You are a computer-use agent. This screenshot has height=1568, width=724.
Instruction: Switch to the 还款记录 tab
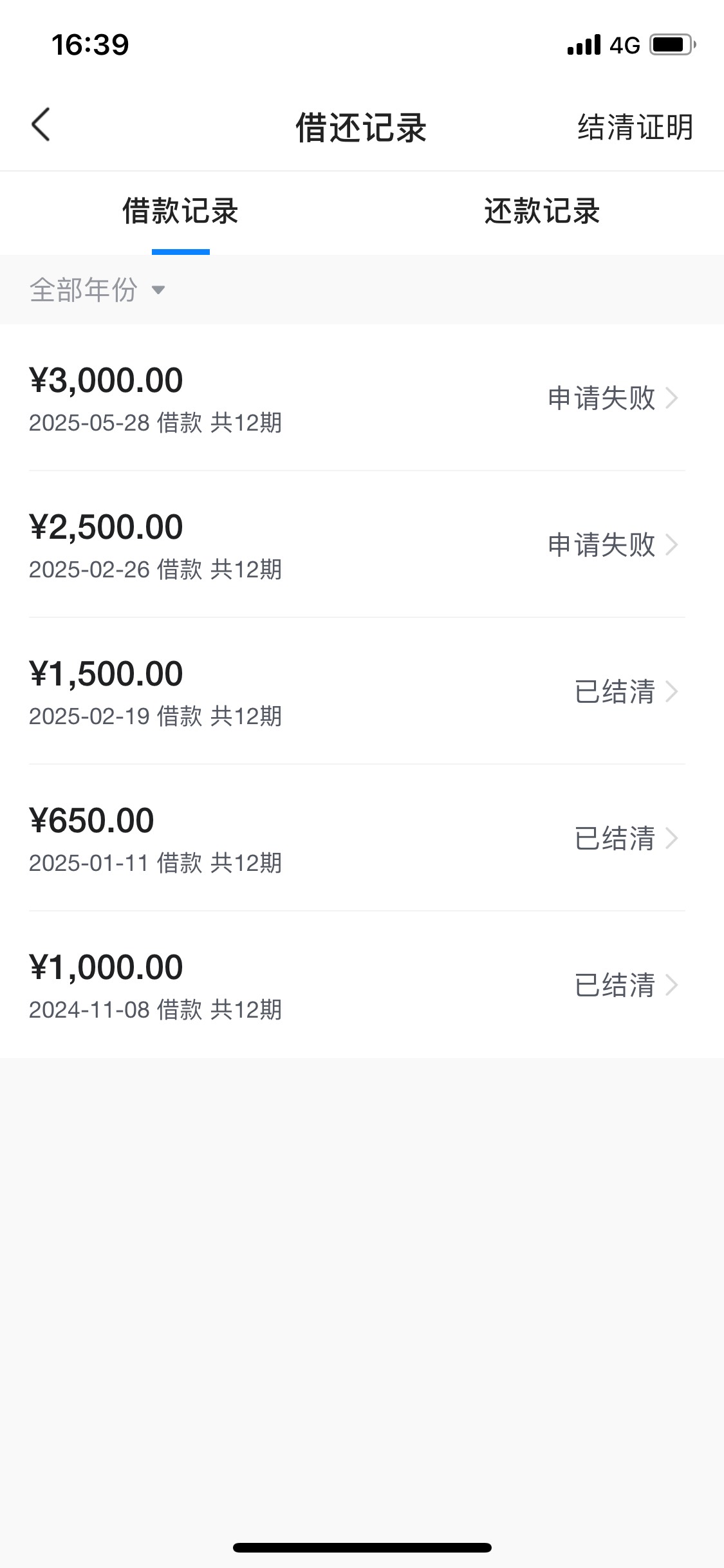[542, 211]
